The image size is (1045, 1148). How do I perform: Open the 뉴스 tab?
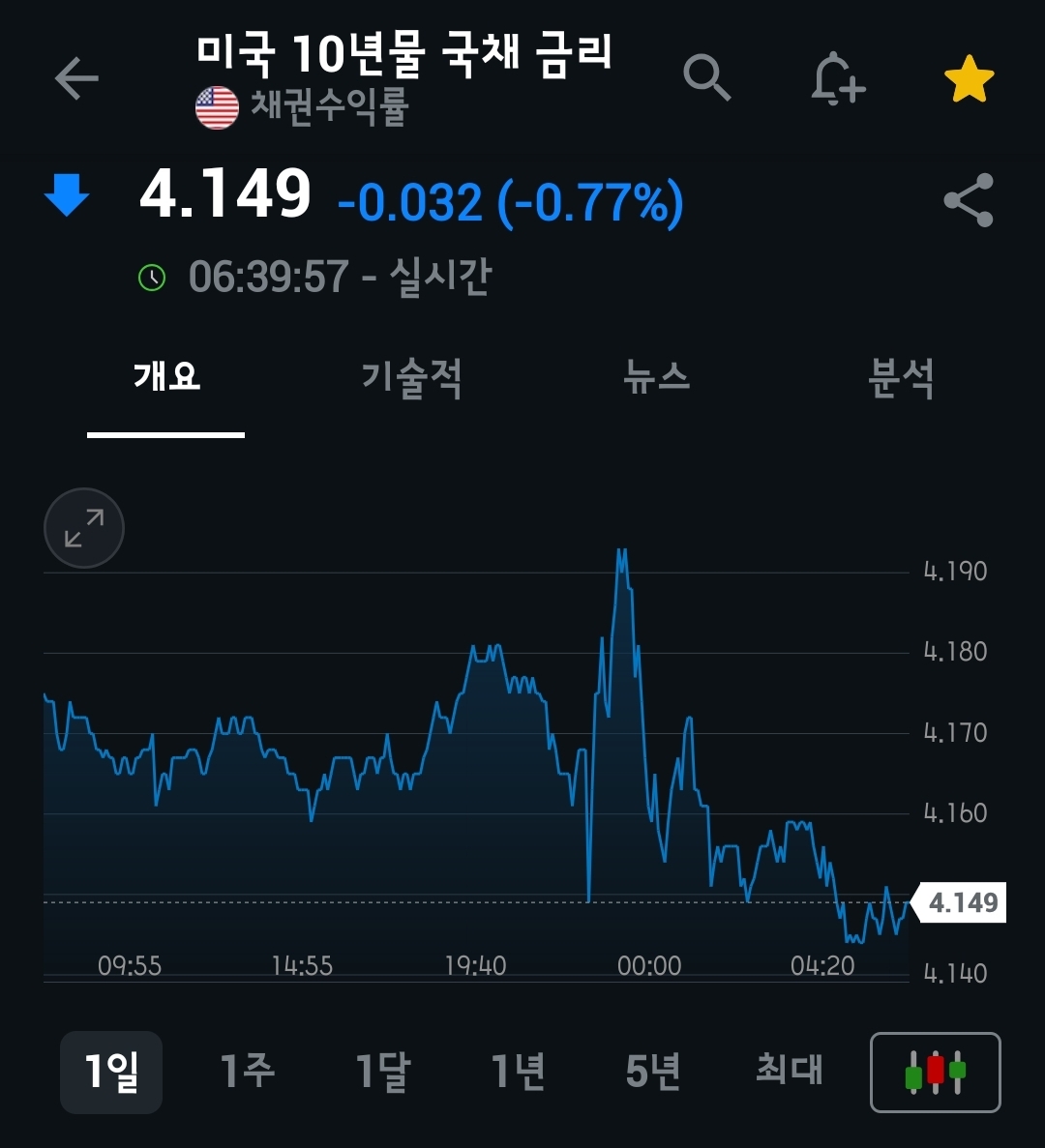click(x=657, y=376)
